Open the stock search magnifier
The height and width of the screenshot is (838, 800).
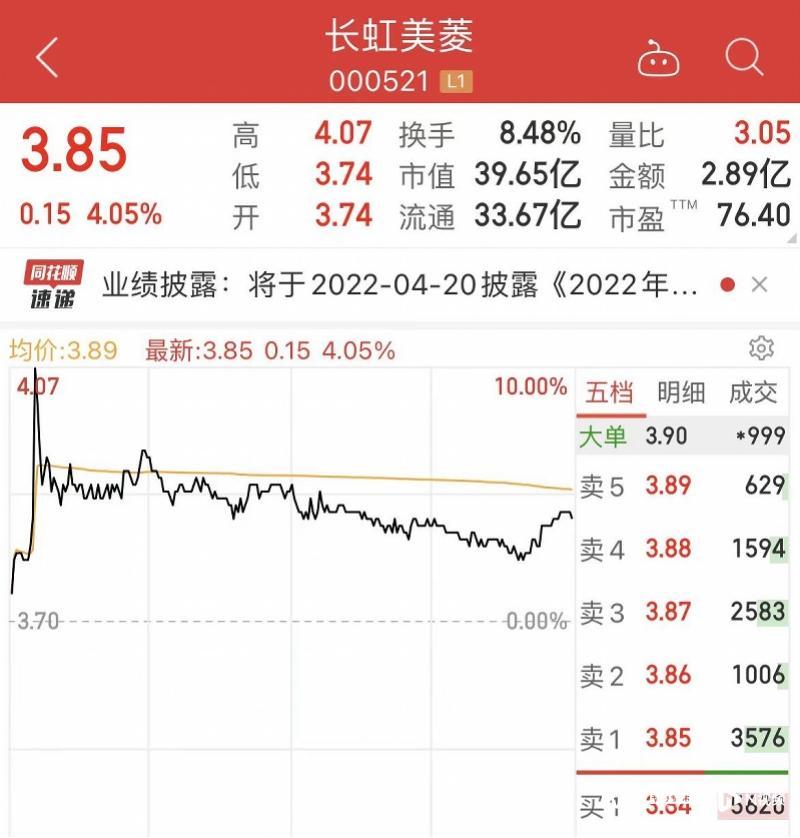(744, 57)
